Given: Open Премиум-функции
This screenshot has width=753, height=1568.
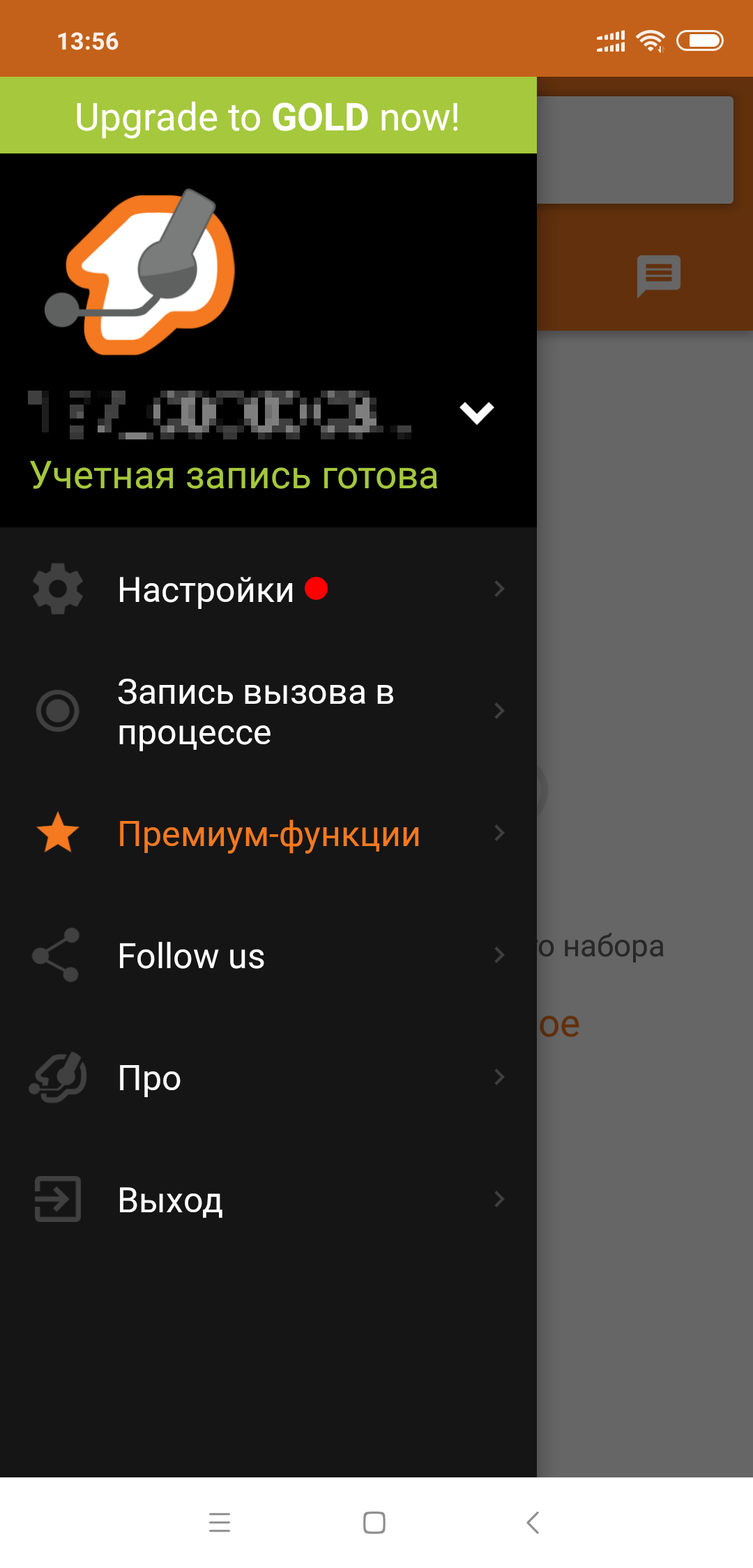Looking at the screenshot, I should click(268, 834).
